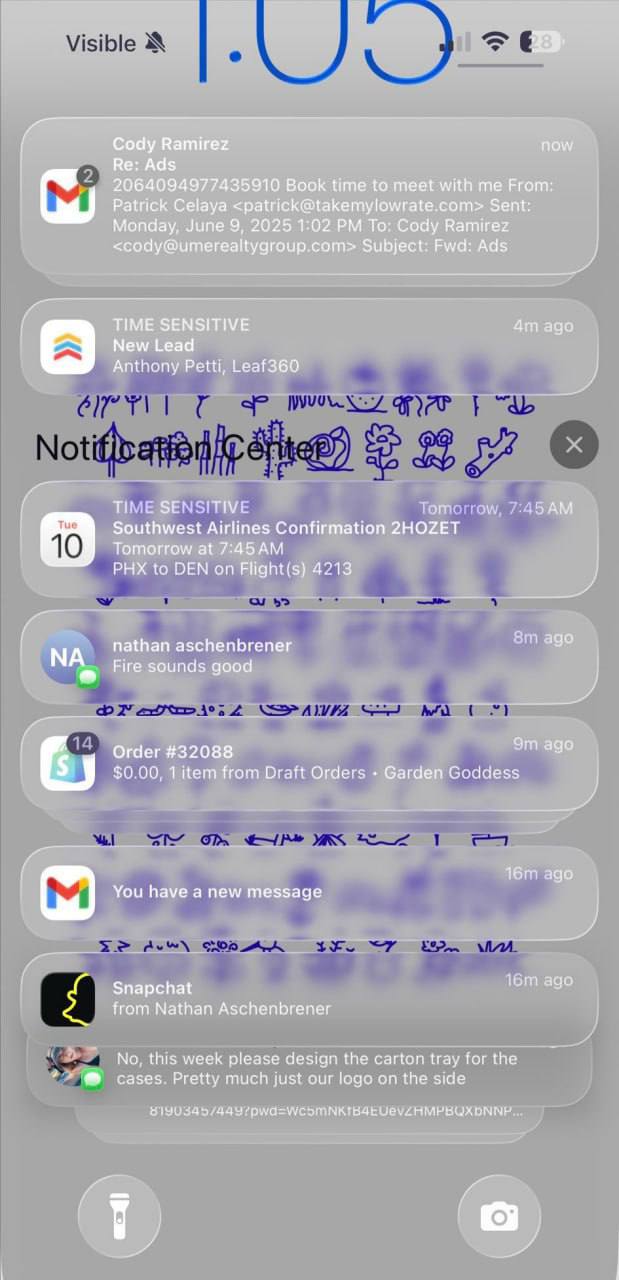This screenshot has width=619, height=1280.
Task: Open the New Lead notification for Anthony Petti
Action: tap(310, 346)
